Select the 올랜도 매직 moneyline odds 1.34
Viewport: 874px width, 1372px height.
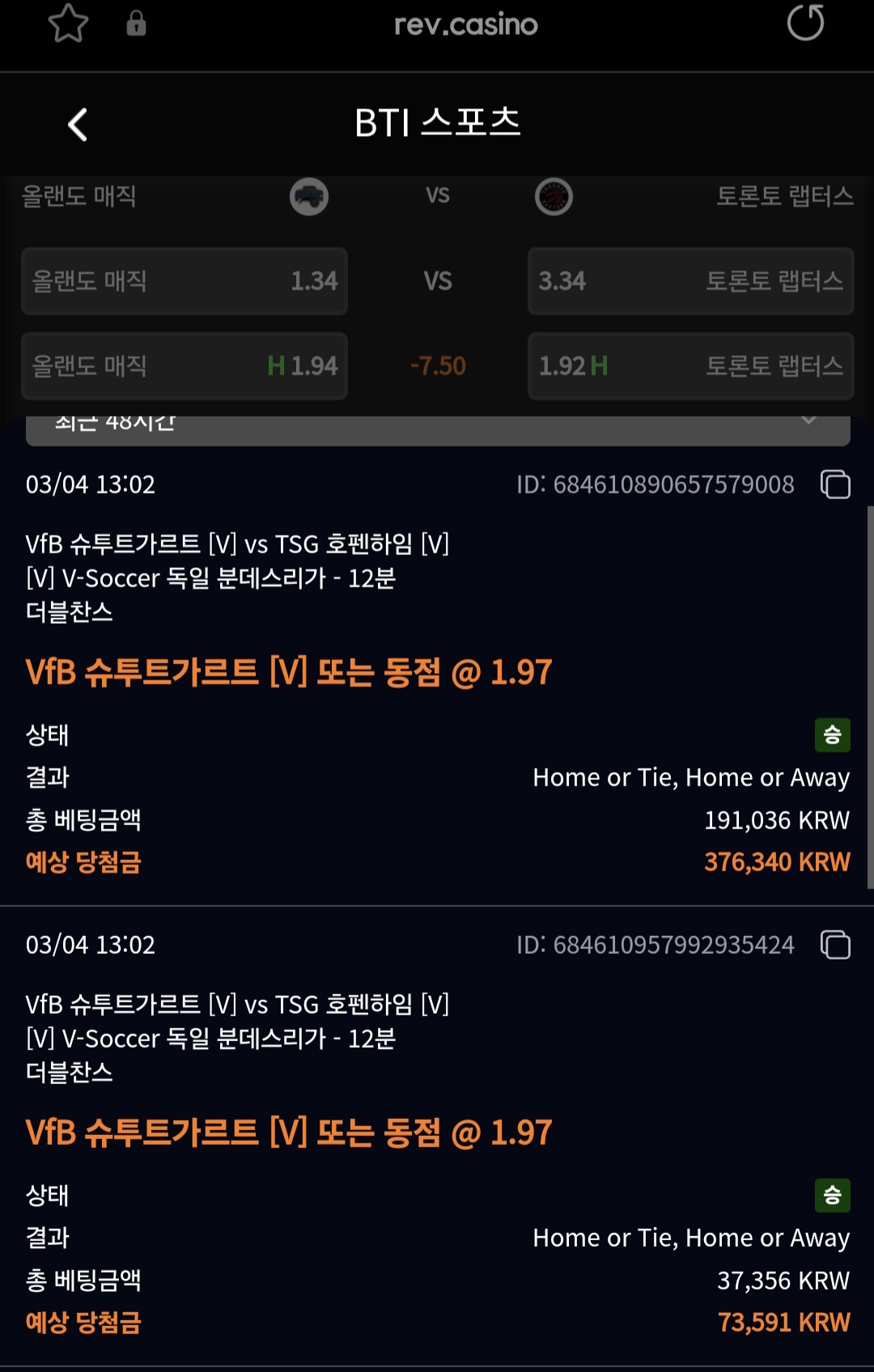point(185,281)
